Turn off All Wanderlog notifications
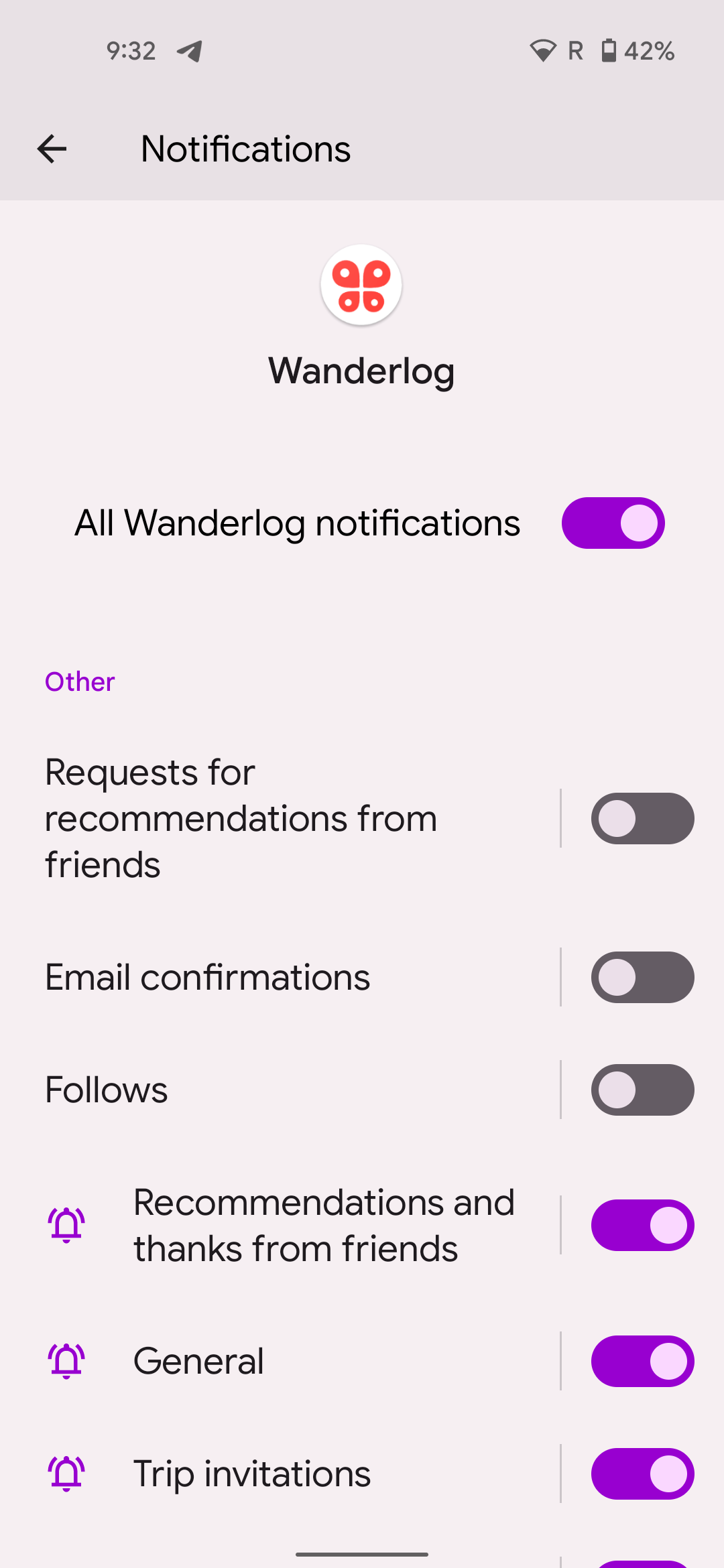The width and height of the screenshot is (724, 1568). pos(613,523)
